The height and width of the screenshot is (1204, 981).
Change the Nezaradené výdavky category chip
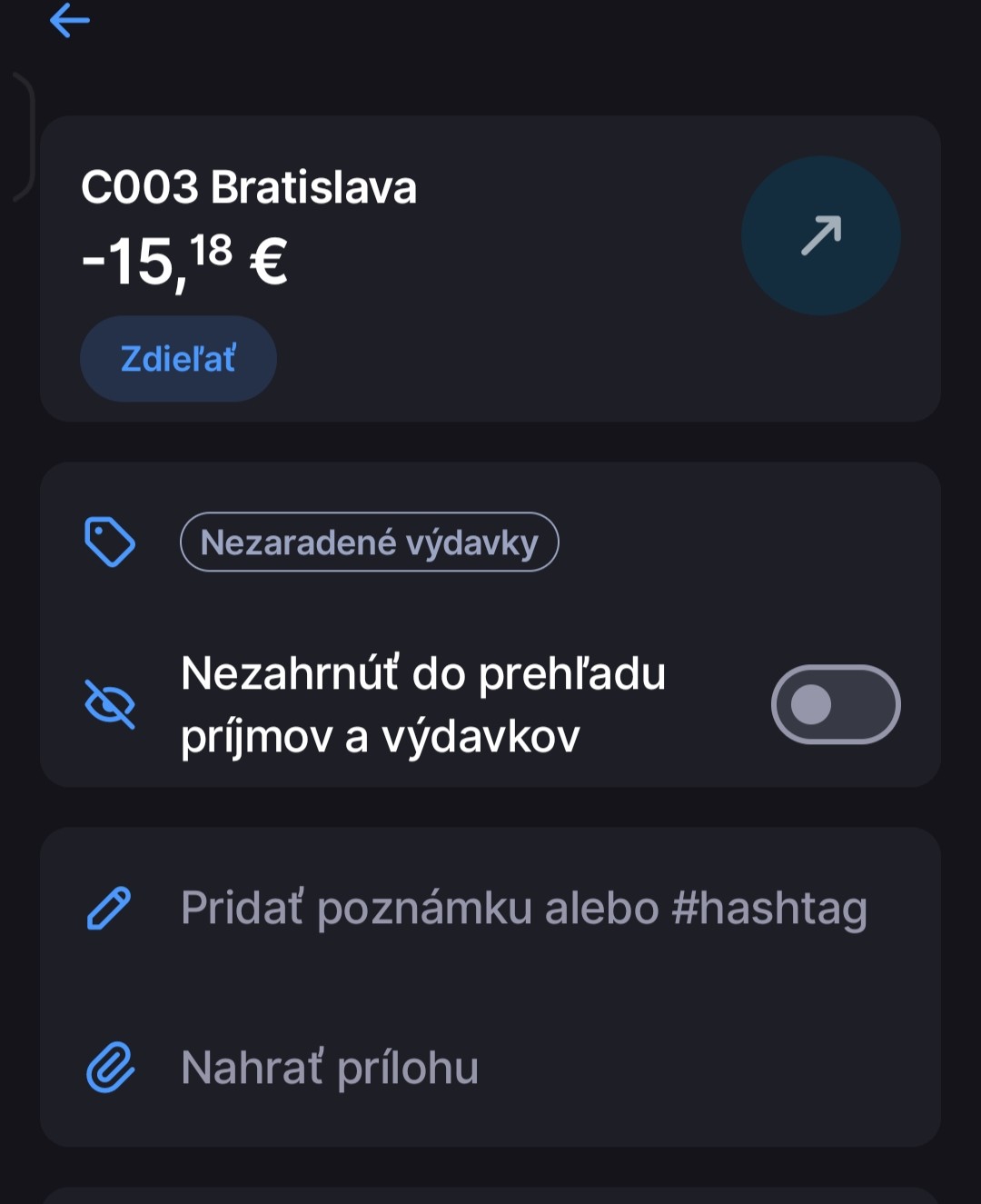pos(369,542)
